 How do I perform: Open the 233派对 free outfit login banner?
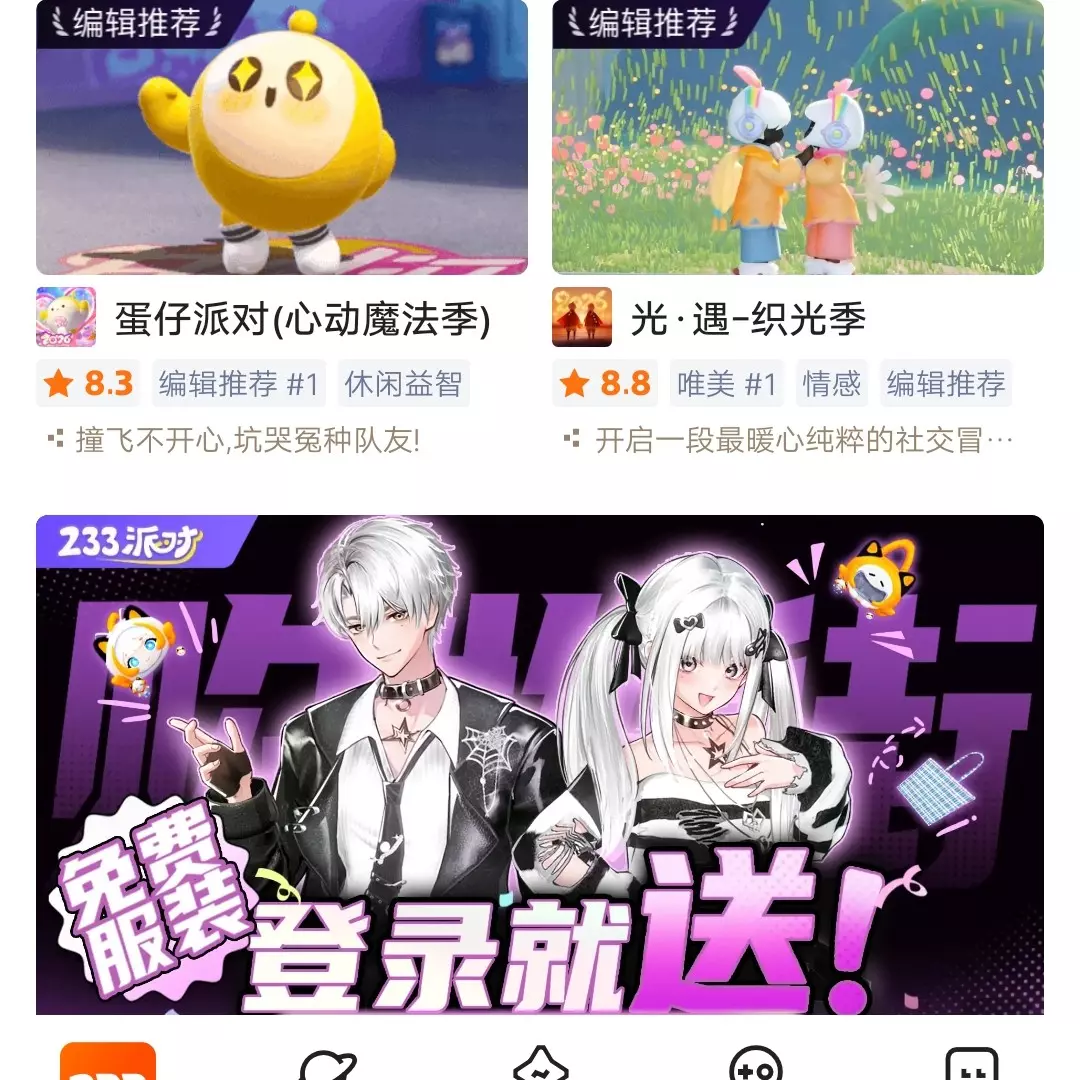[540, 765]
